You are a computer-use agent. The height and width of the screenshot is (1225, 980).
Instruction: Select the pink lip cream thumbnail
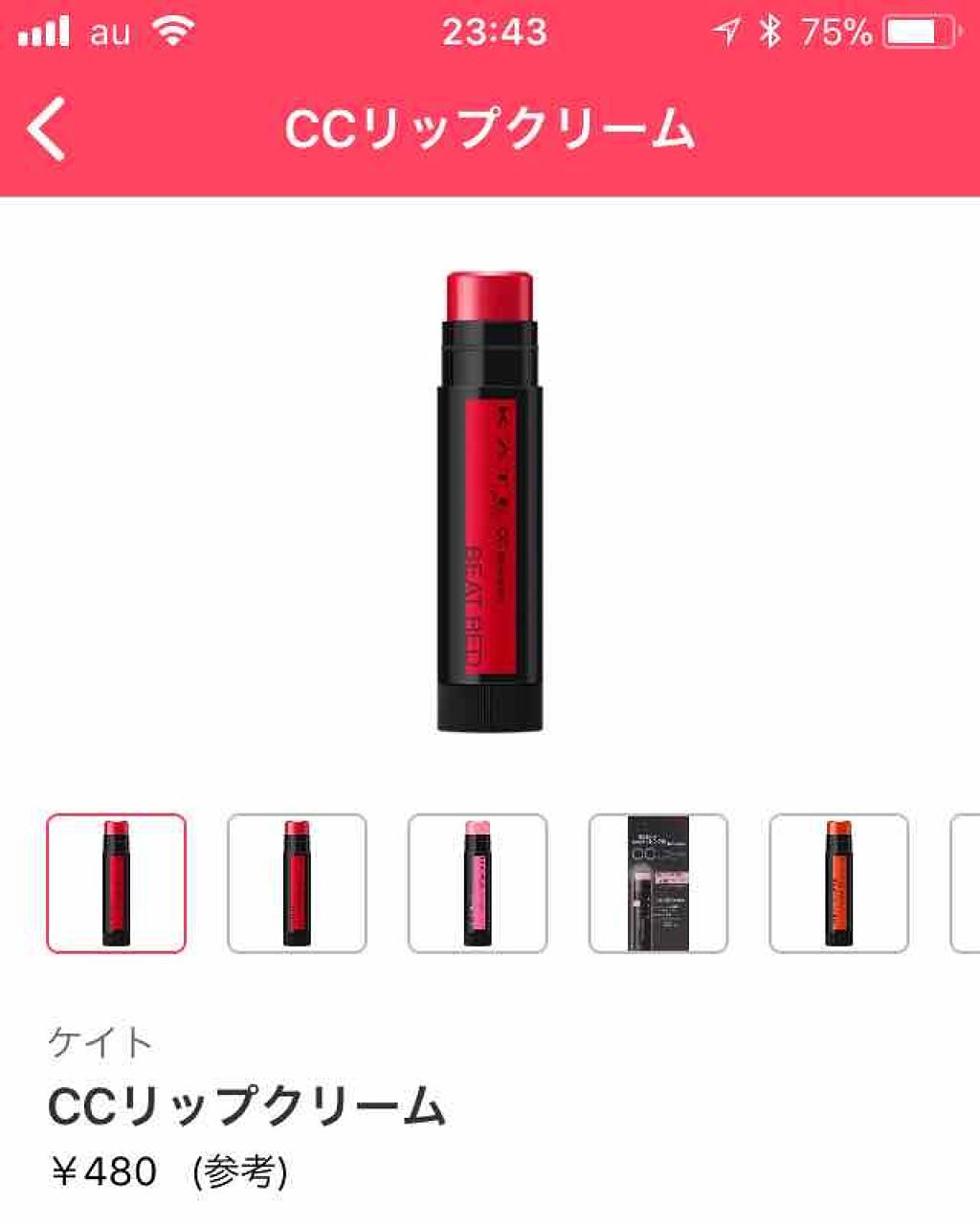pos(477,880)
